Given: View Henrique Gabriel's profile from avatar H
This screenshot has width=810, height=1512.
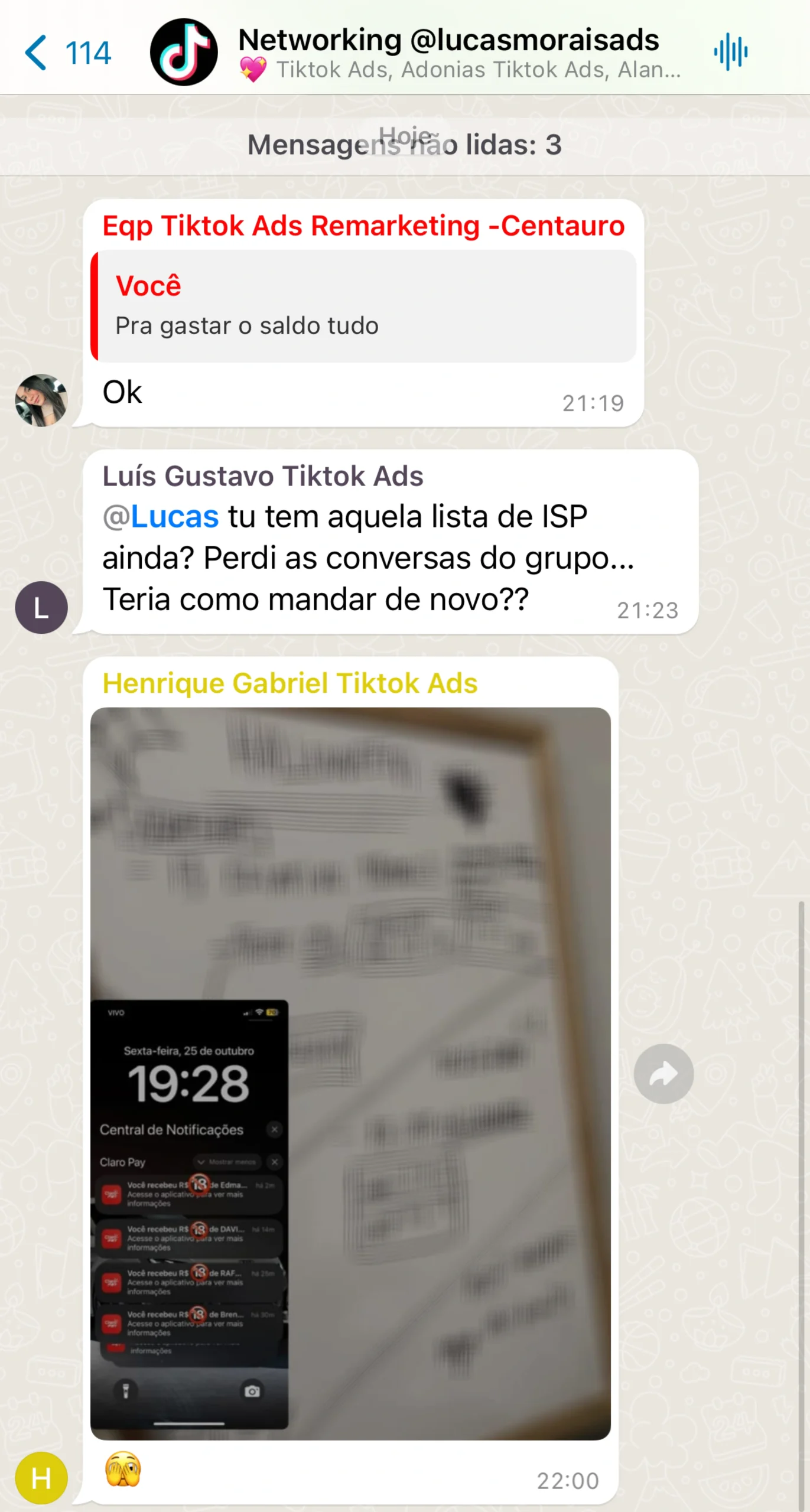Looking at the screenshot, I should coord(41,1478).
